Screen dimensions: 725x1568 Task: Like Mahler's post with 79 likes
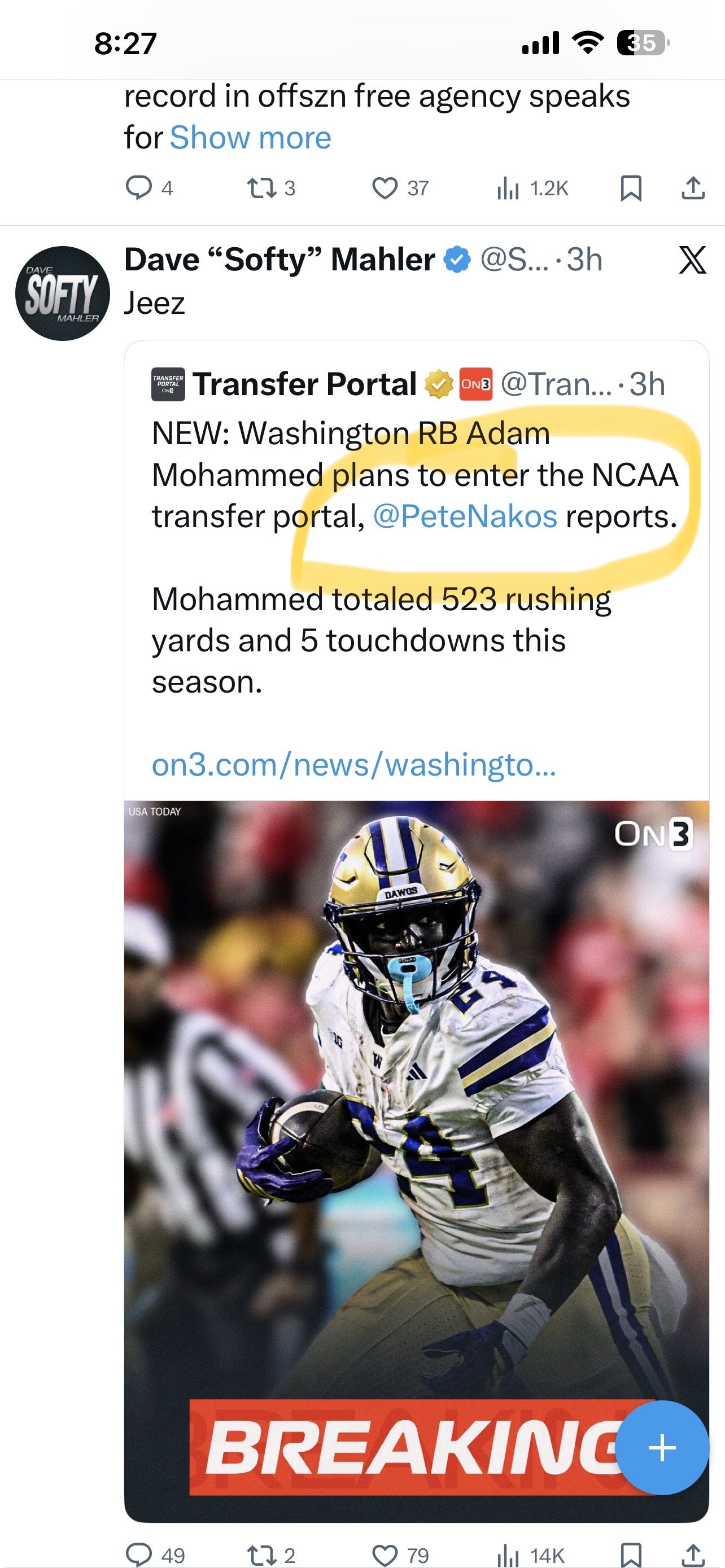coord(385,1555)
